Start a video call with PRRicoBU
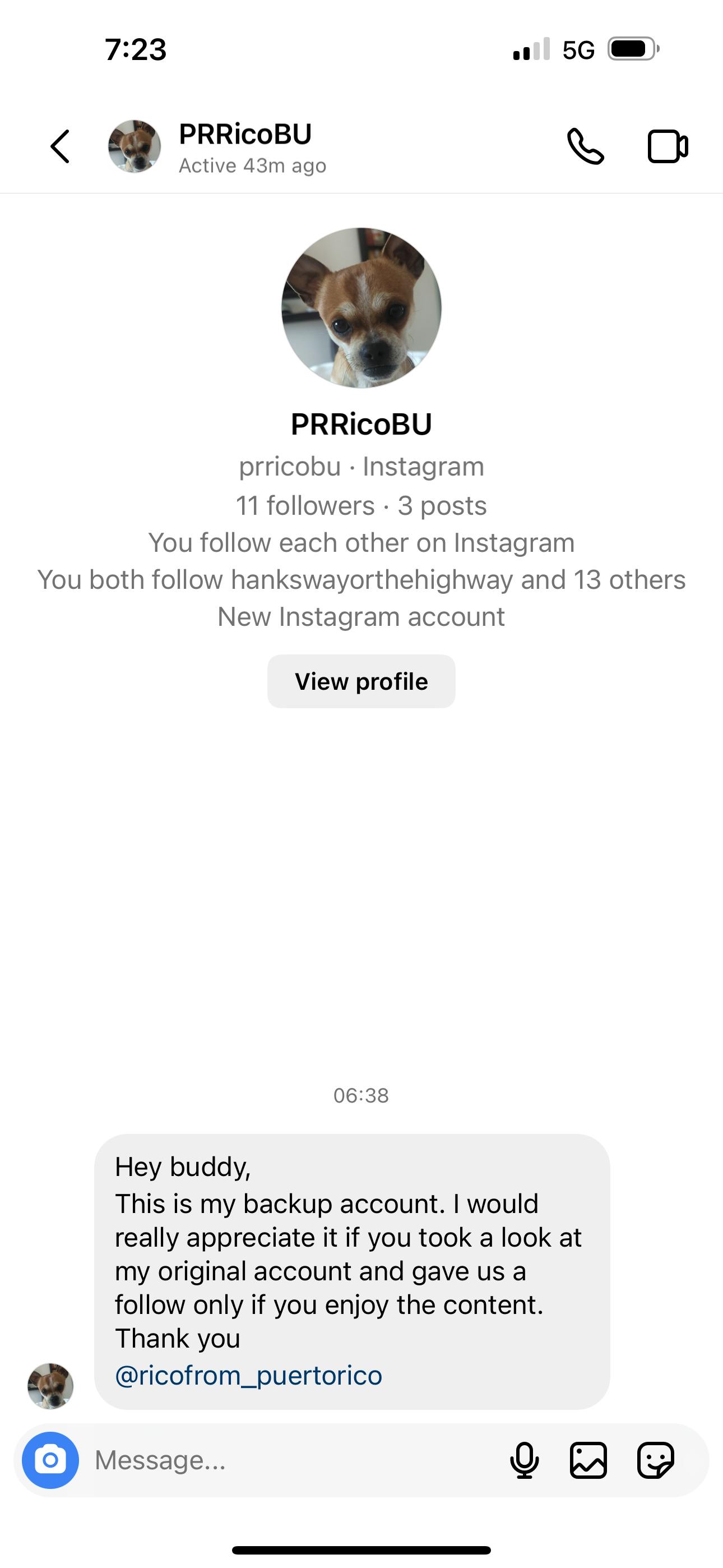Viewport: 723px width, 1568px height. click(x=668, y=147)
